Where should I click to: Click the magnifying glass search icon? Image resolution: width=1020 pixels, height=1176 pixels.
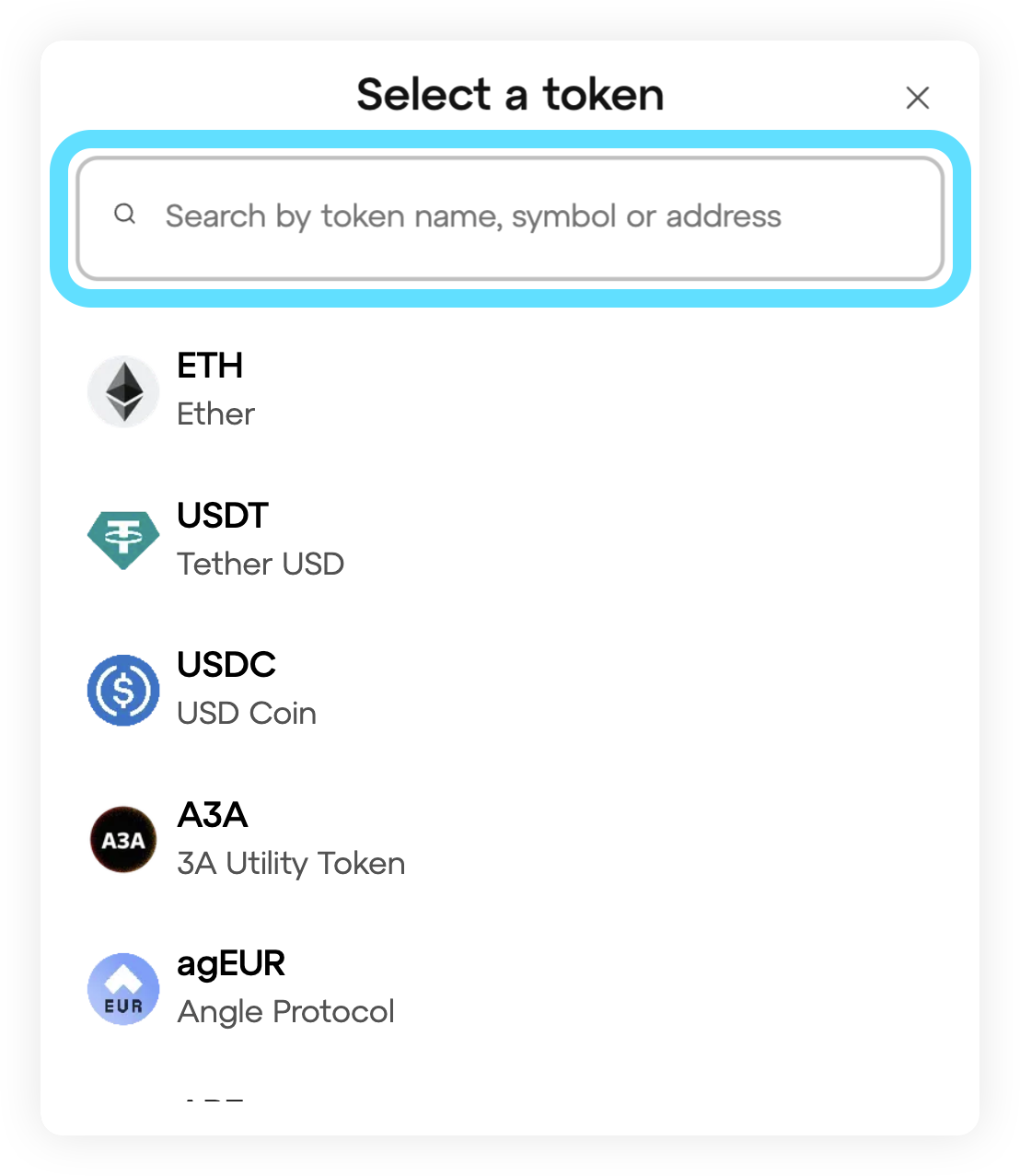point(125,214)
